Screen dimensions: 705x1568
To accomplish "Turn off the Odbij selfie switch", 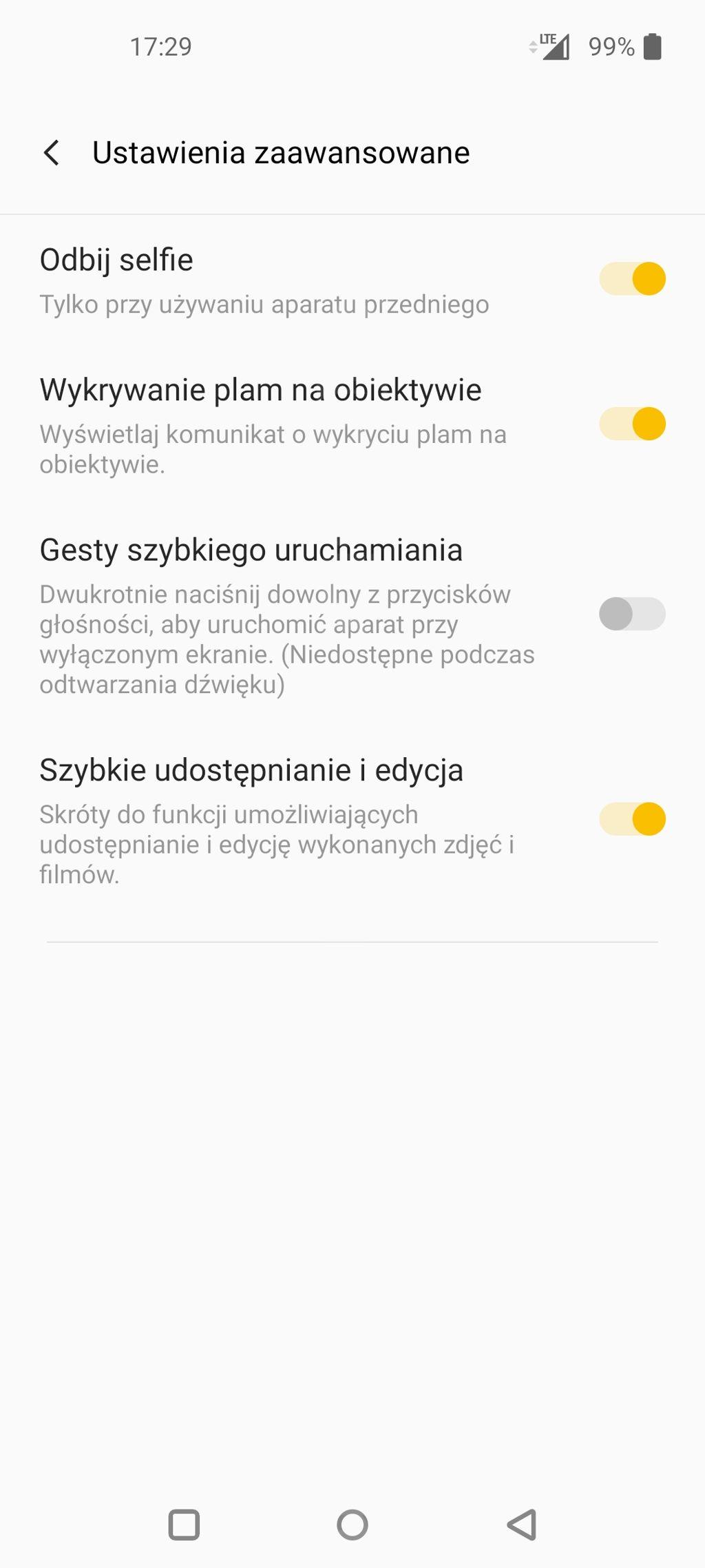I will tap(632, 279).
